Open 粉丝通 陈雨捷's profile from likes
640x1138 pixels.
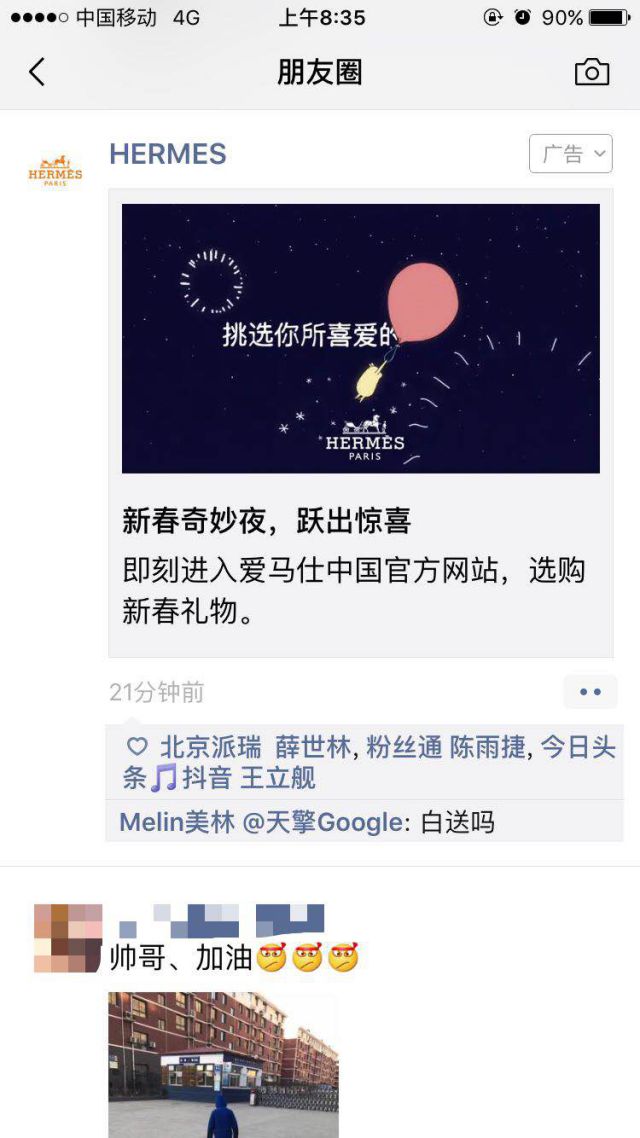tap(445, 747)
